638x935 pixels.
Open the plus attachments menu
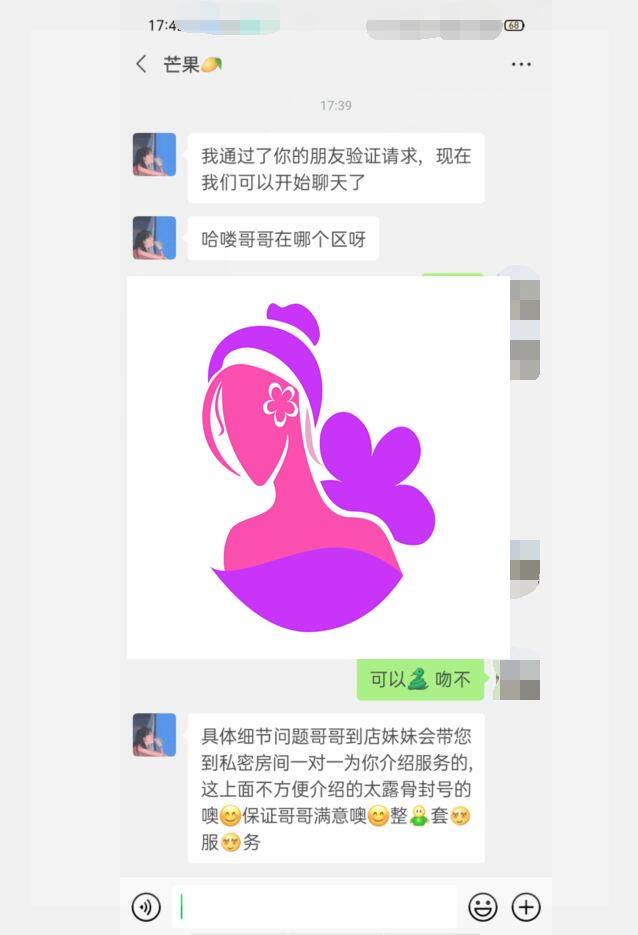(x=526, y=907)
